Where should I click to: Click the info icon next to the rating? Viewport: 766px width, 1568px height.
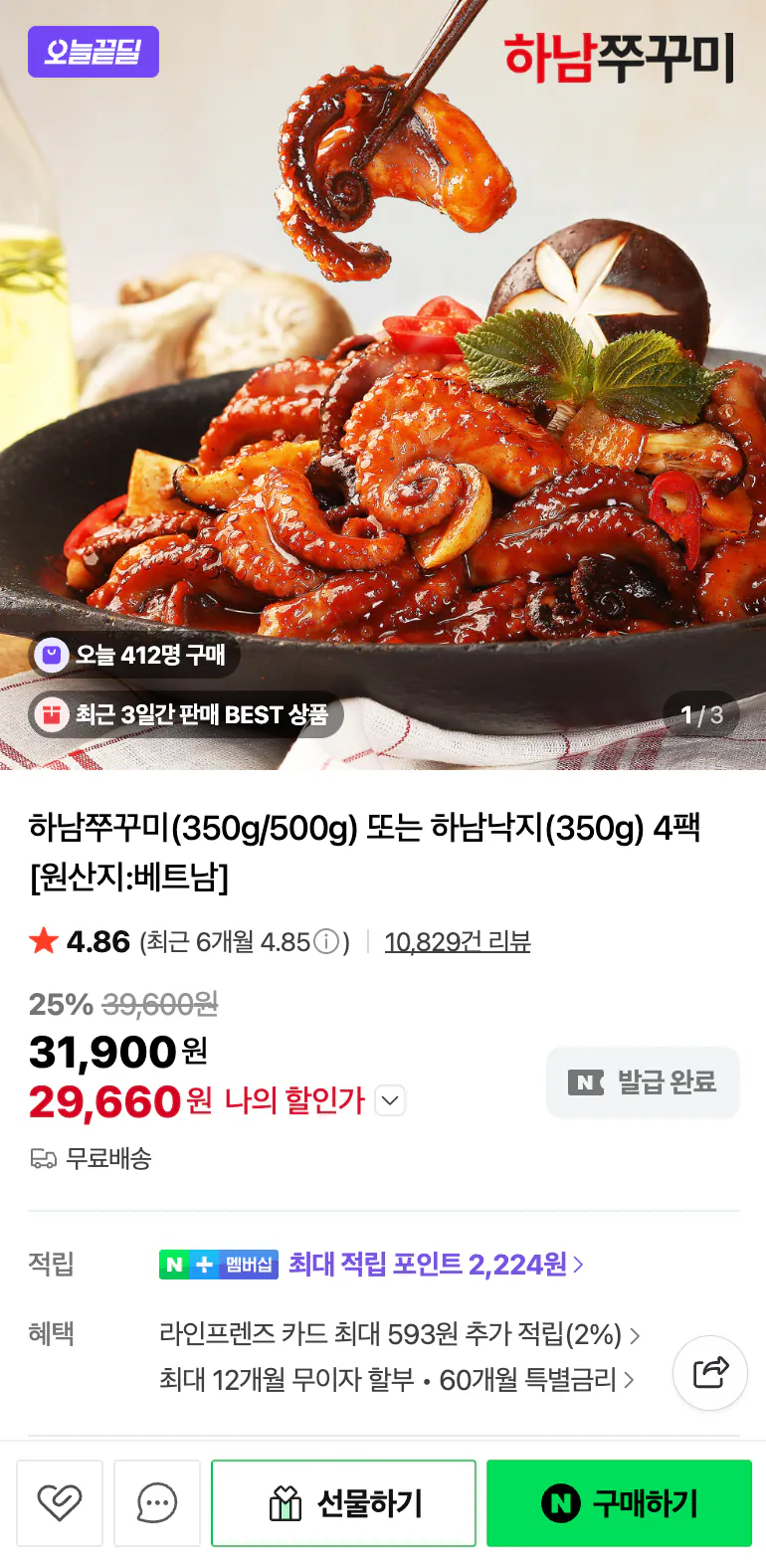pos(328,939)
